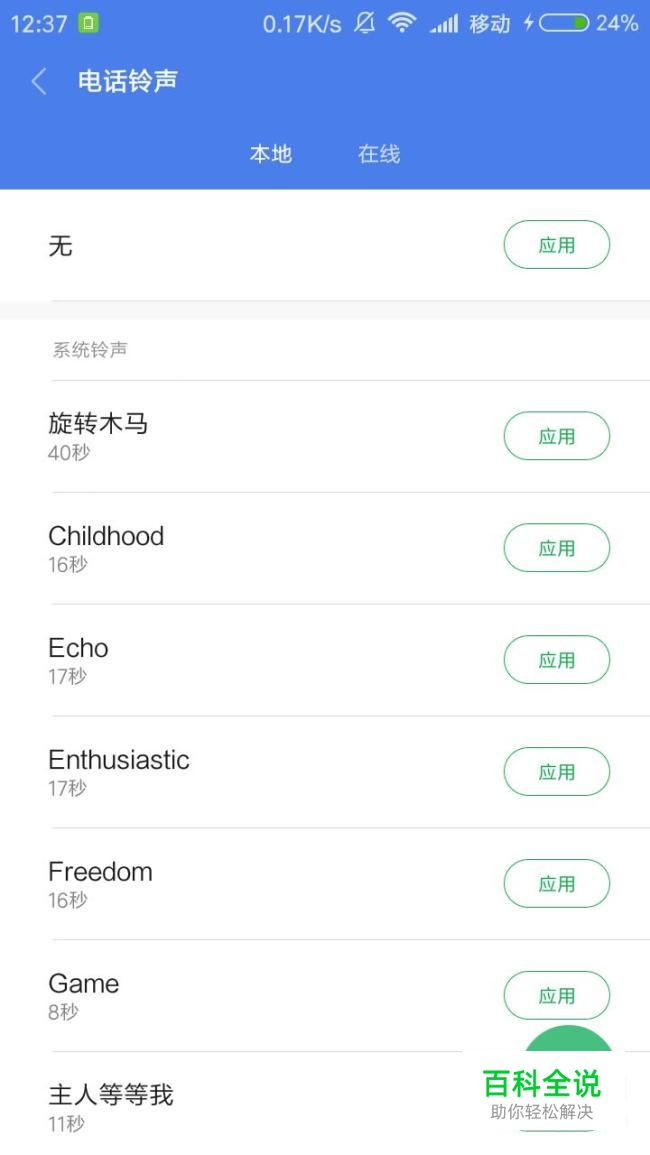This screenshot has height=1155, width=650.
Task: Apply the Game ringtone
Action: (556, 996)
